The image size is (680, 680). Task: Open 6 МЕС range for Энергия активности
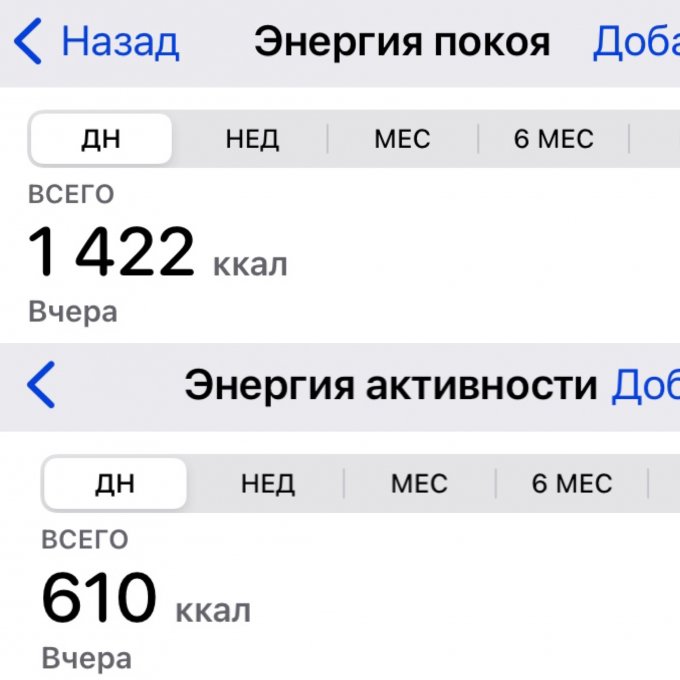click(570, 485)
